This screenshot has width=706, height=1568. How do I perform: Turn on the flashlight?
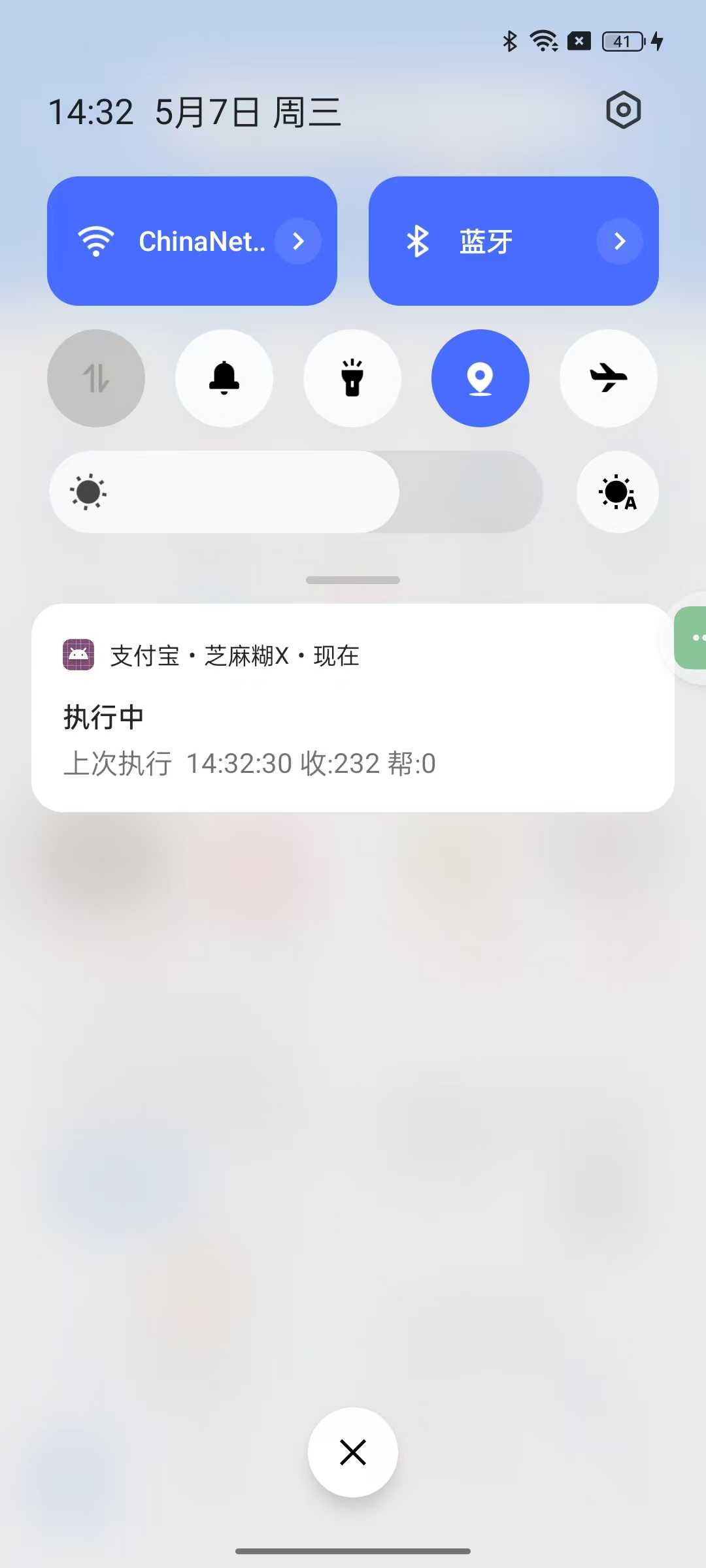pos(352,378)
